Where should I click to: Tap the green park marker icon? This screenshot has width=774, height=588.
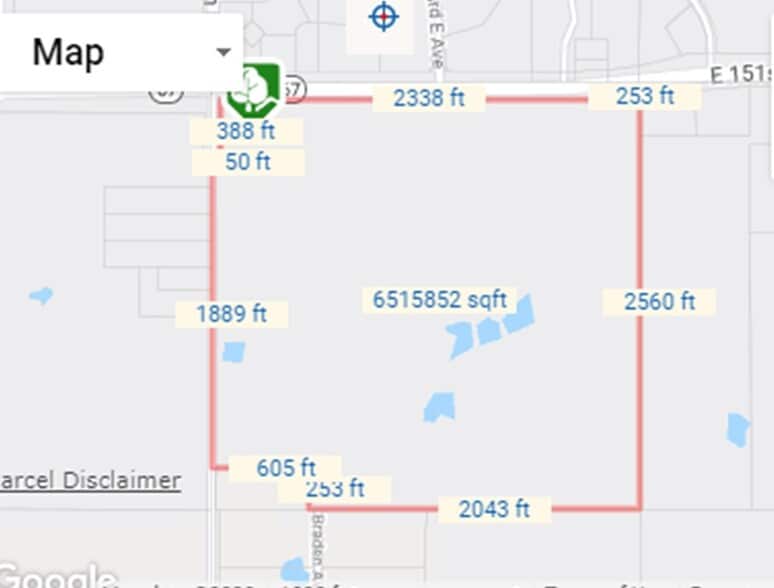click(252, 89)
